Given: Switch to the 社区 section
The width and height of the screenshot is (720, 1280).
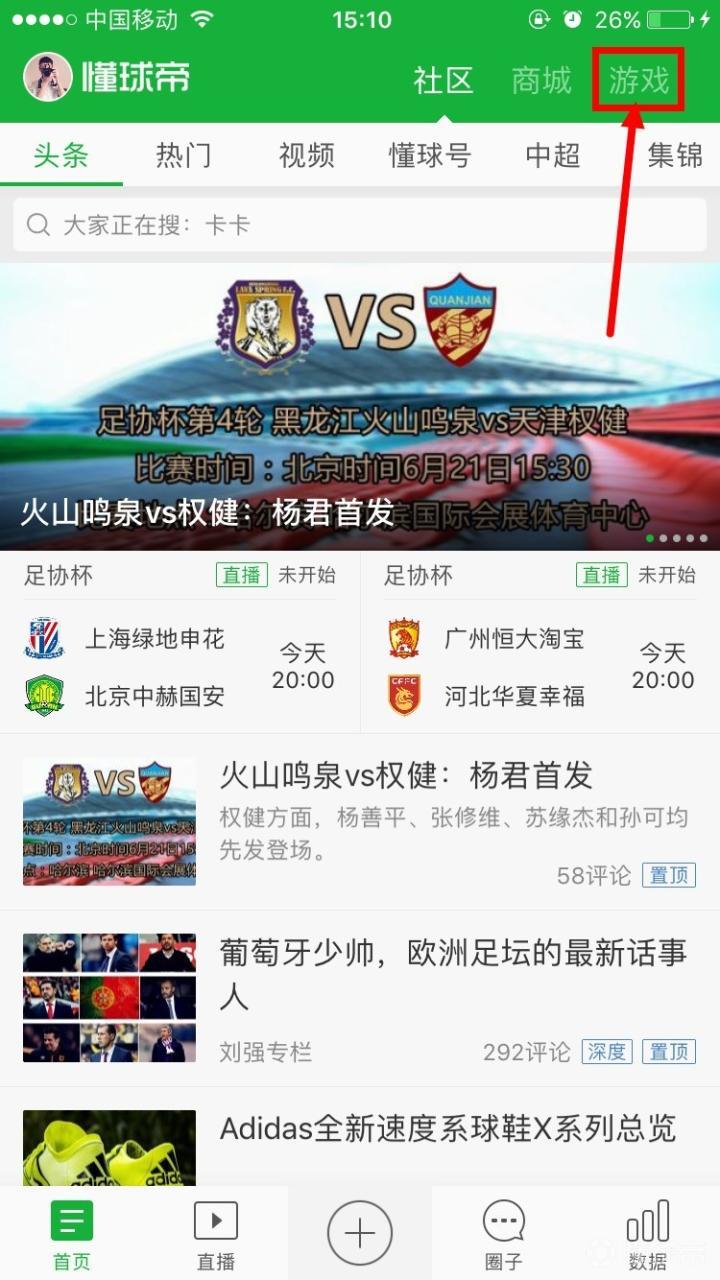Looking at the screenshot, I should (x=443, y=80).
